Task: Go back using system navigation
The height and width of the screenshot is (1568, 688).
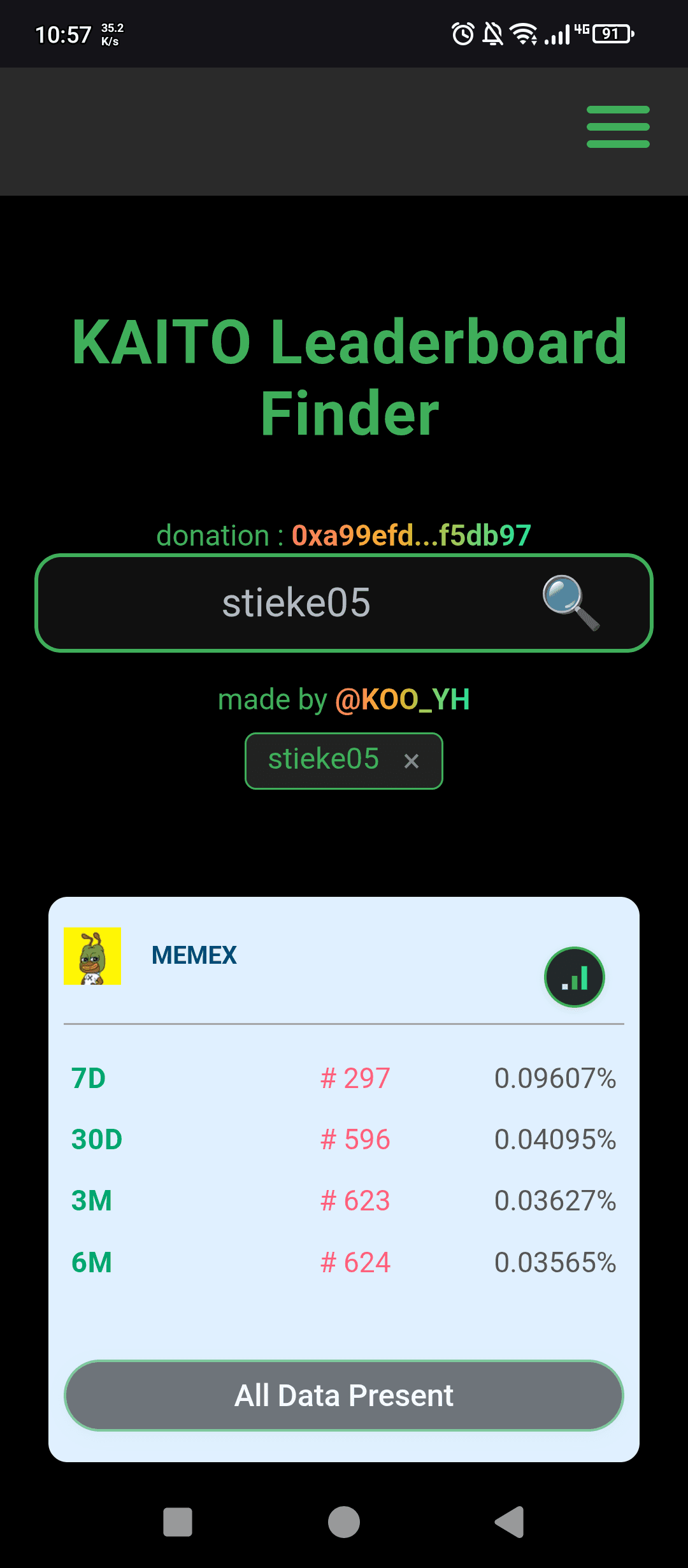Action: 510,1522
